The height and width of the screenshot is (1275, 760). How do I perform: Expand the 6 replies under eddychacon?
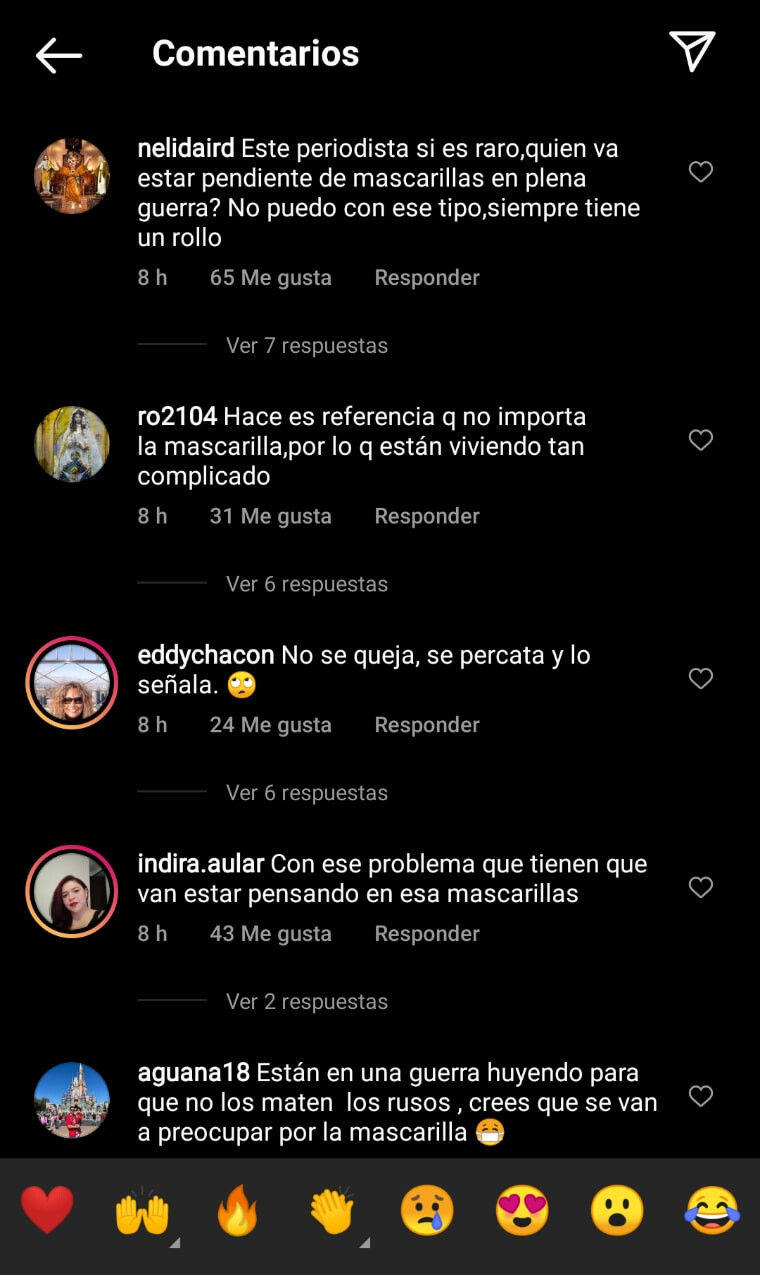pos(307,793)
